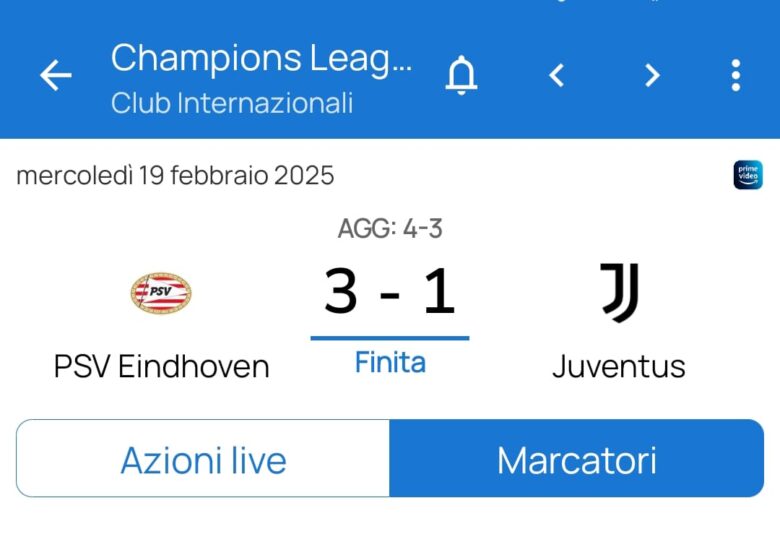Open Champions League competition title
The image size is (780, 537).
[261, 59]
